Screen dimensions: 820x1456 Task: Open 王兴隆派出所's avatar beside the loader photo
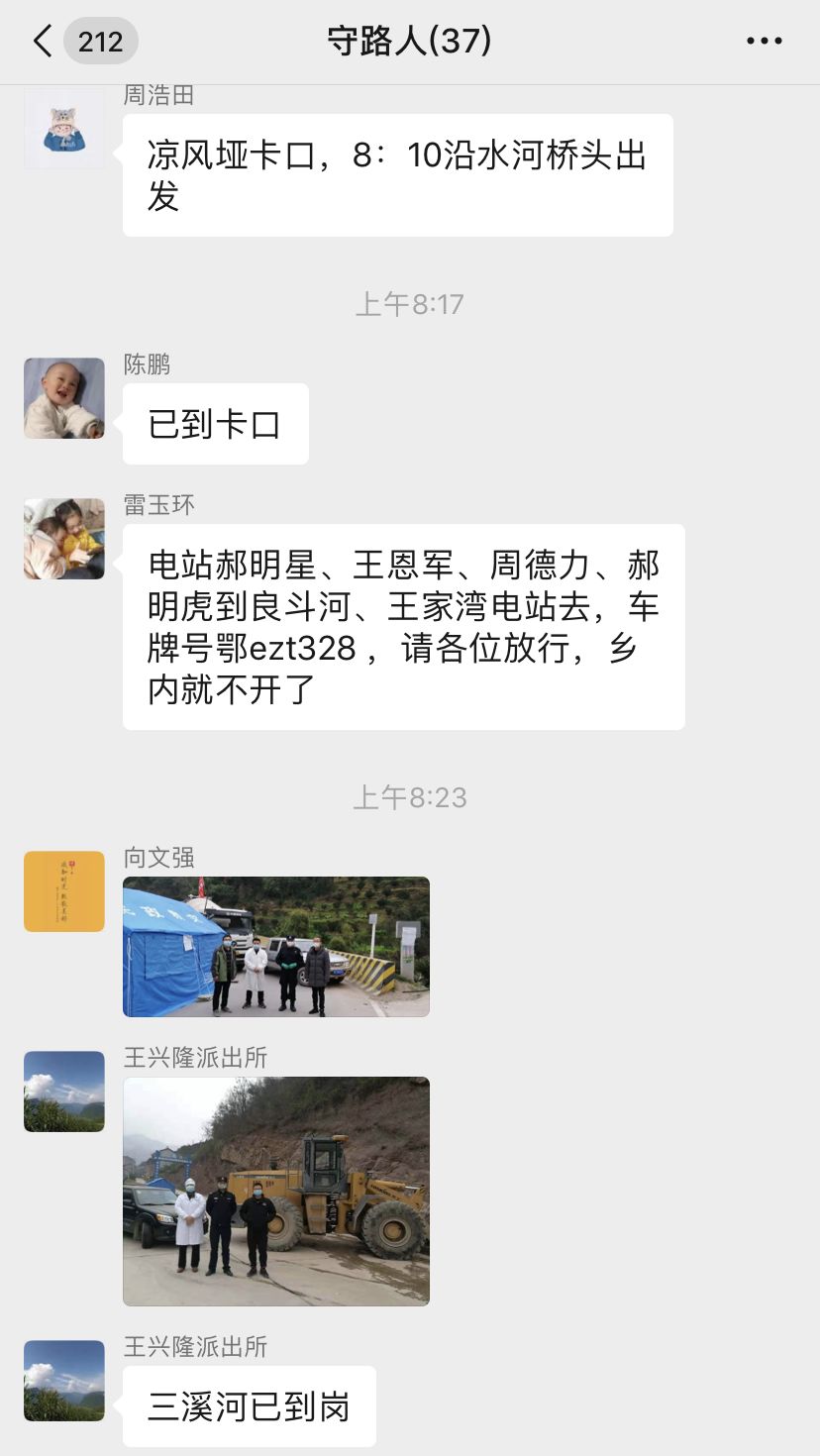(x=64, y=1092)
